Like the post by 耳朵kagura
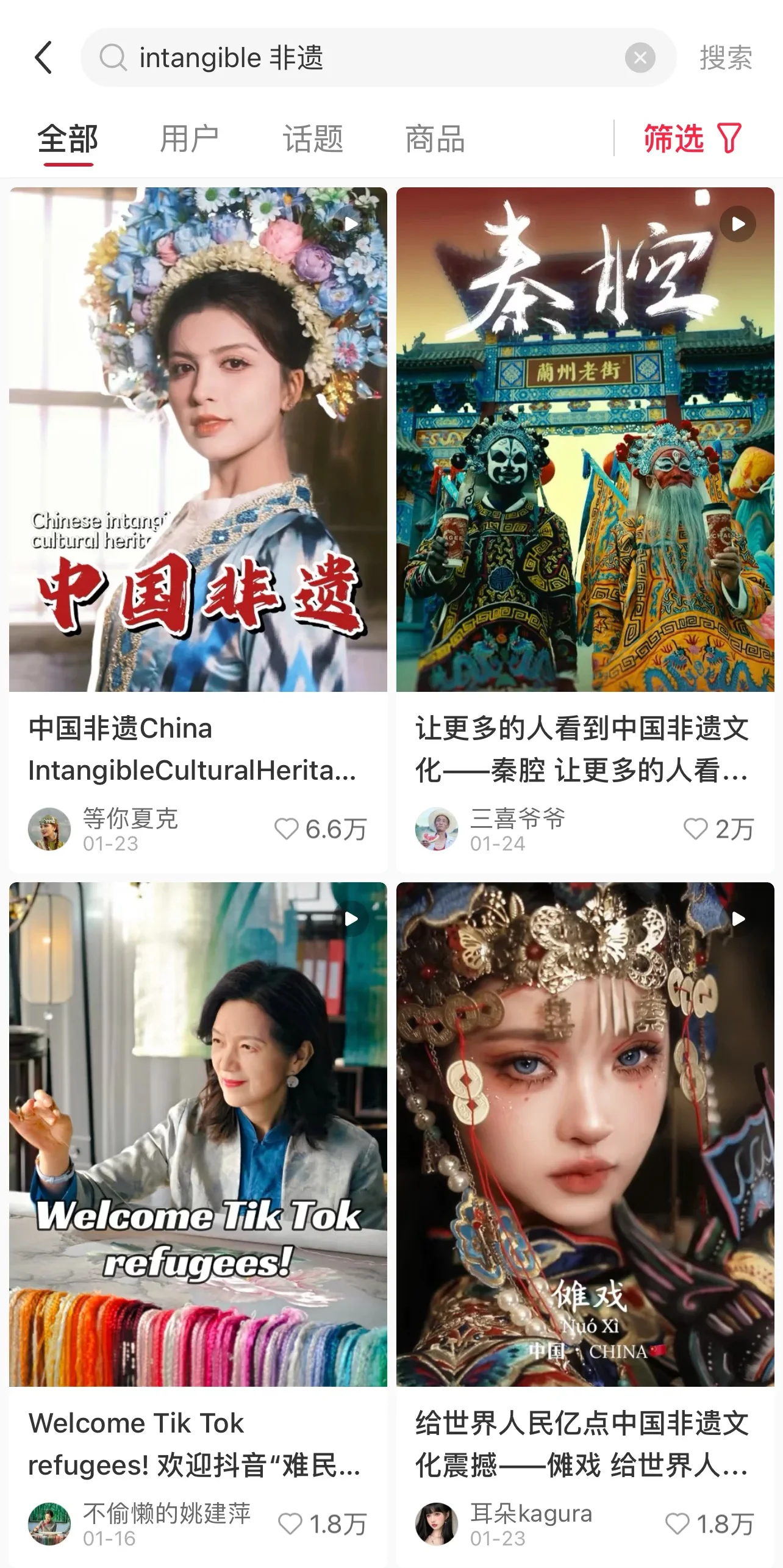783x1568 pixels. (677, 1524)
